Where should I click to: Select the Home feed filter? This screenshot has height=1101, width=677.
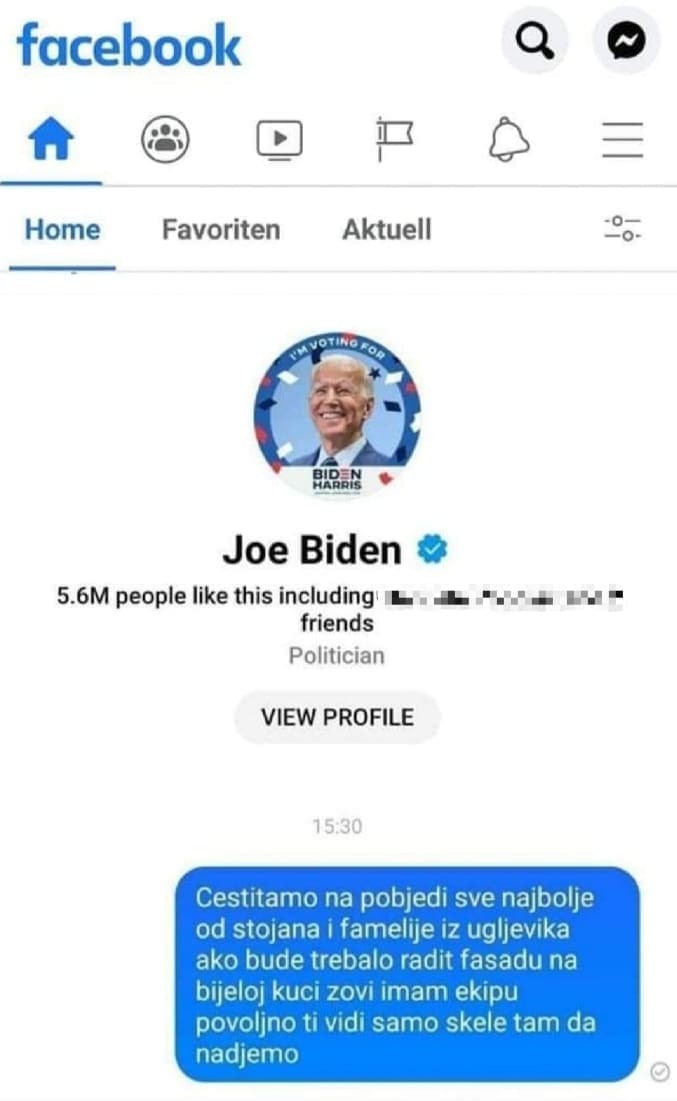[x=62, y=230]
